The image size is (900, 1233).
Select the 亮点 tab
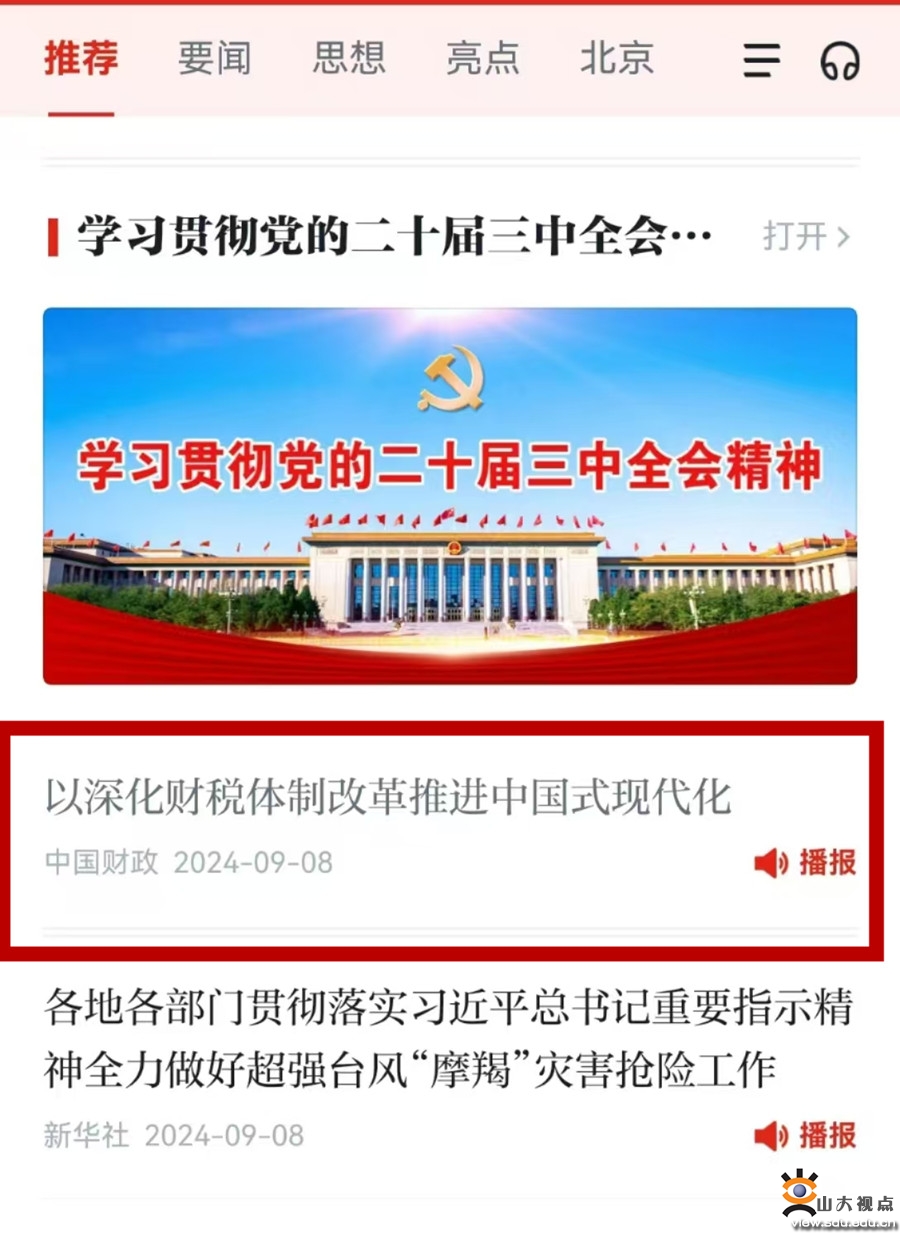482,58
